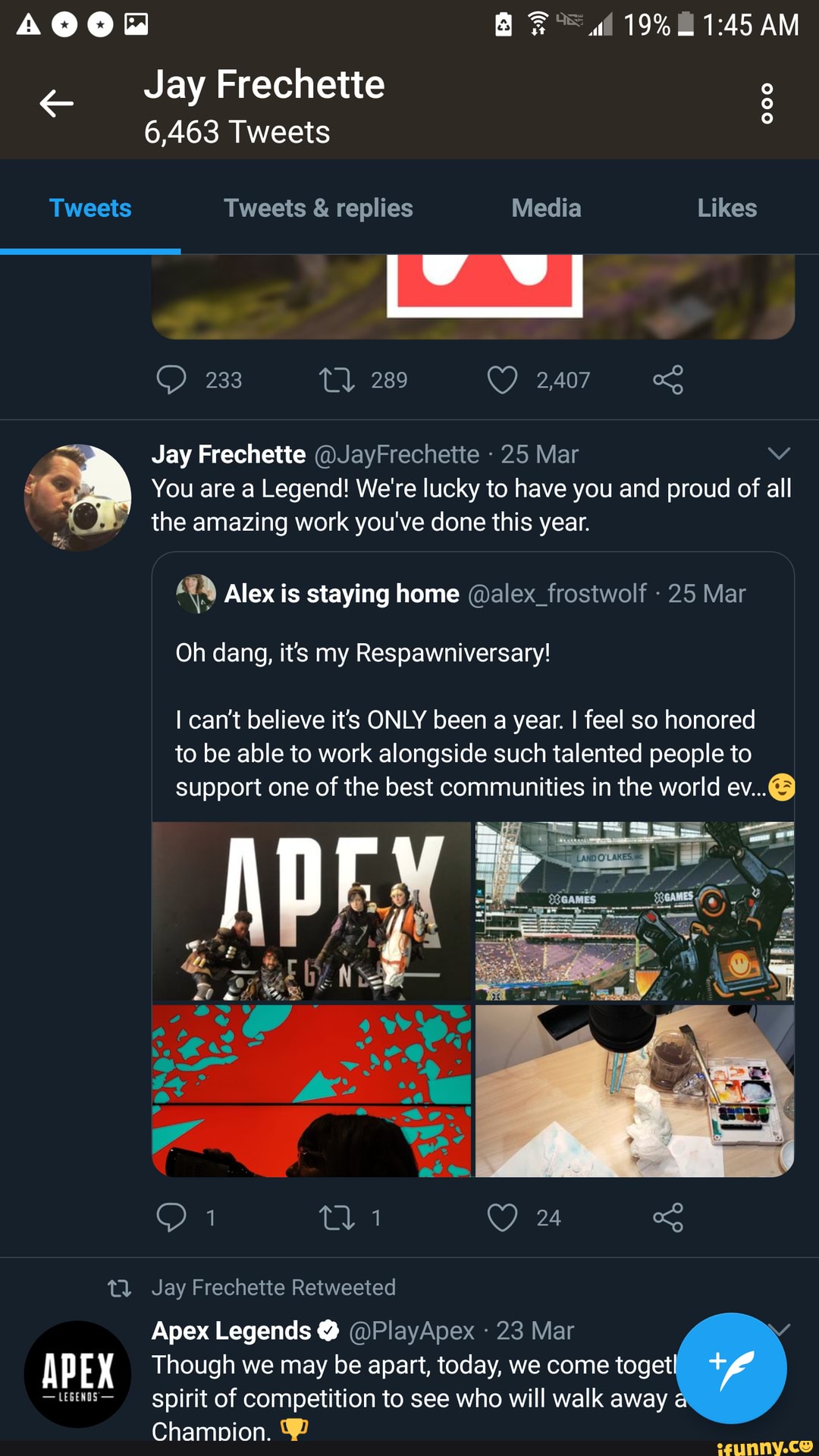Open @alex_frostwolf's profile handle
819x1456 pixels.
(x=554, y=594)
